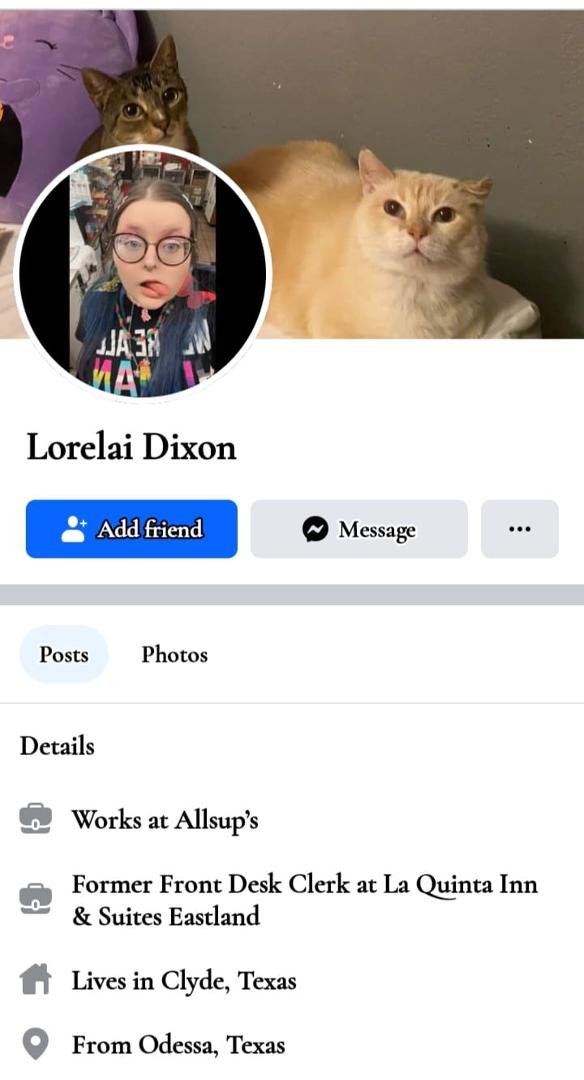Tap the Add friend button

click(x=132, y=529)
